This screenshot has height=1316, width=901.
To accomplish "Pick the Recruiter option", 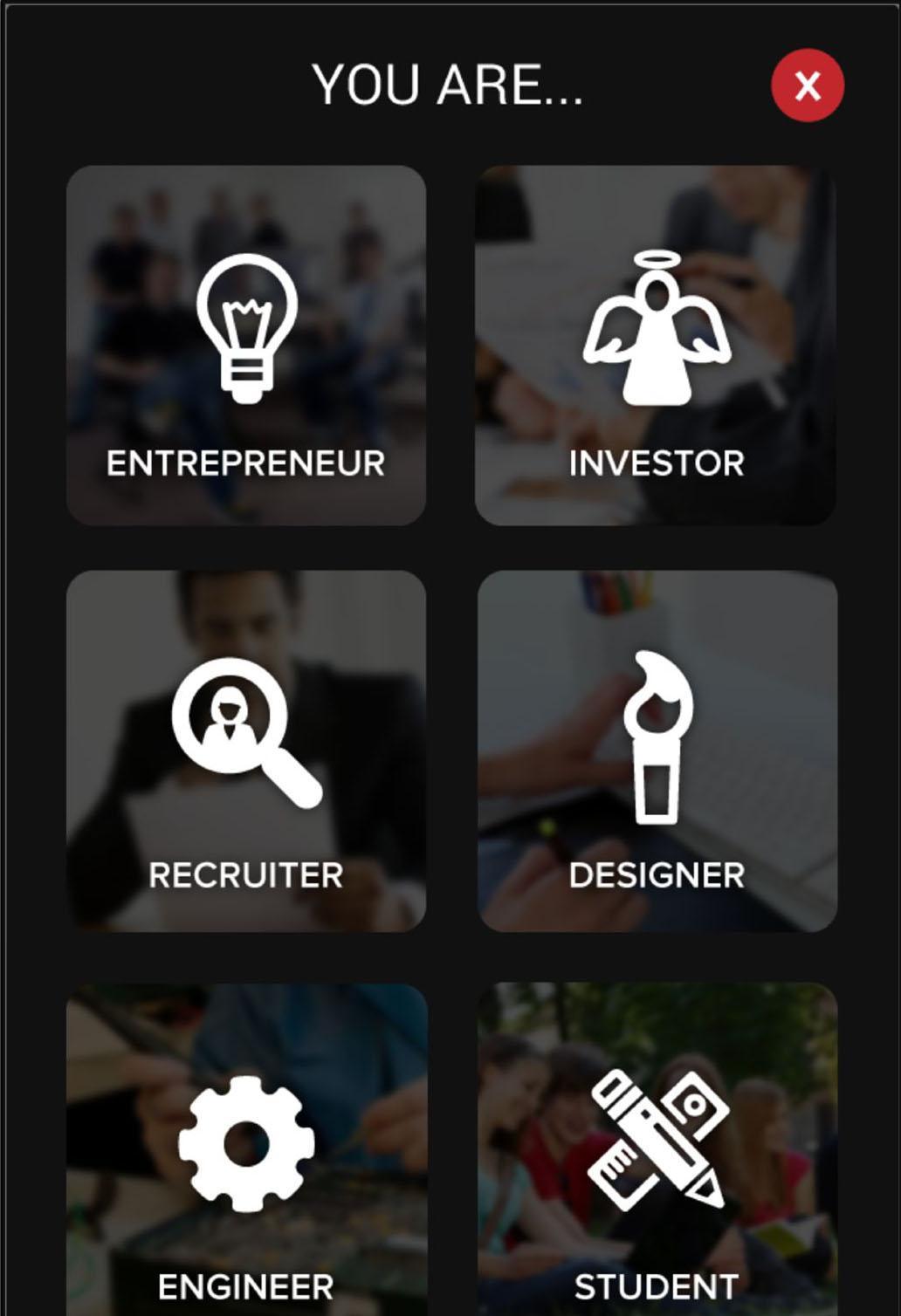I will tap(246, 751).
